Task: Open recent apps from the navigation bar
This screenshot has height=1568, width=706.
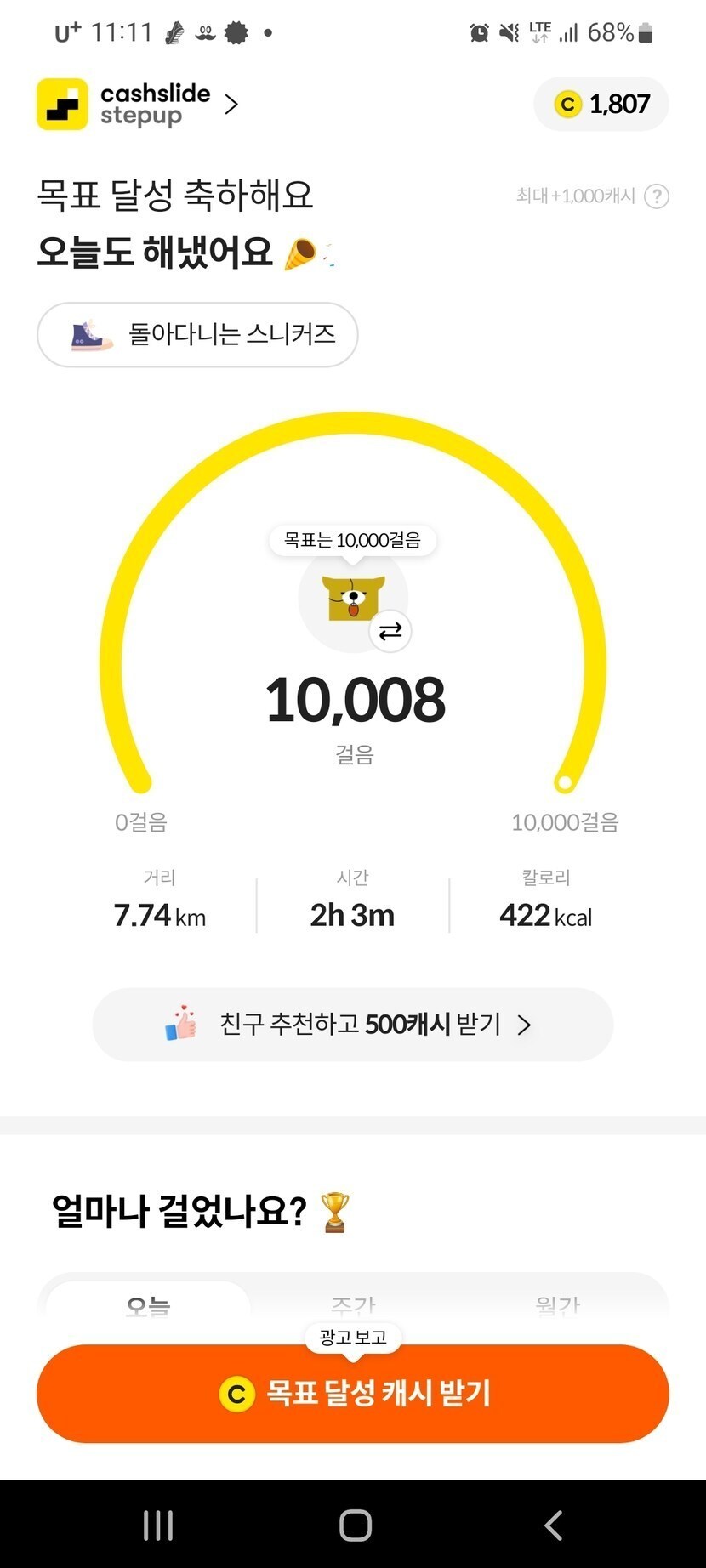Action: point(158,1525)
